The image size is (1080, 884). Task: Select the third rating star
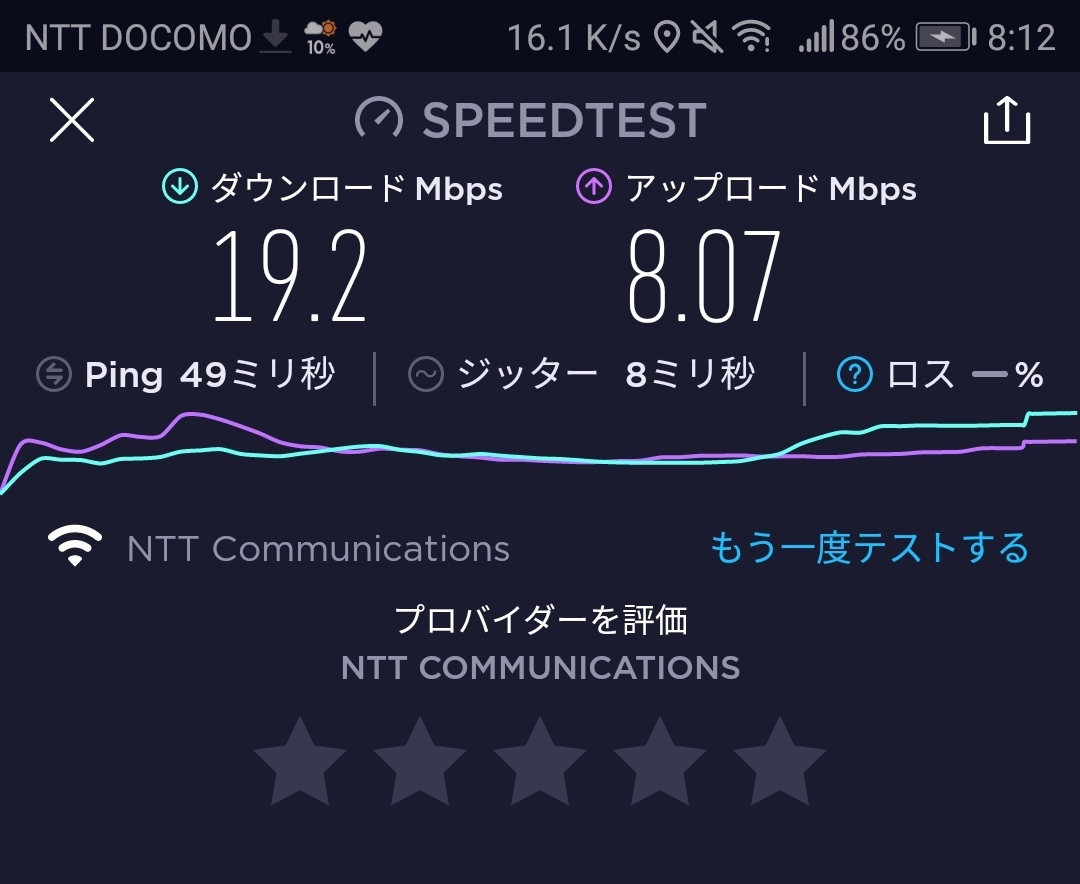(x=540, y=762)
